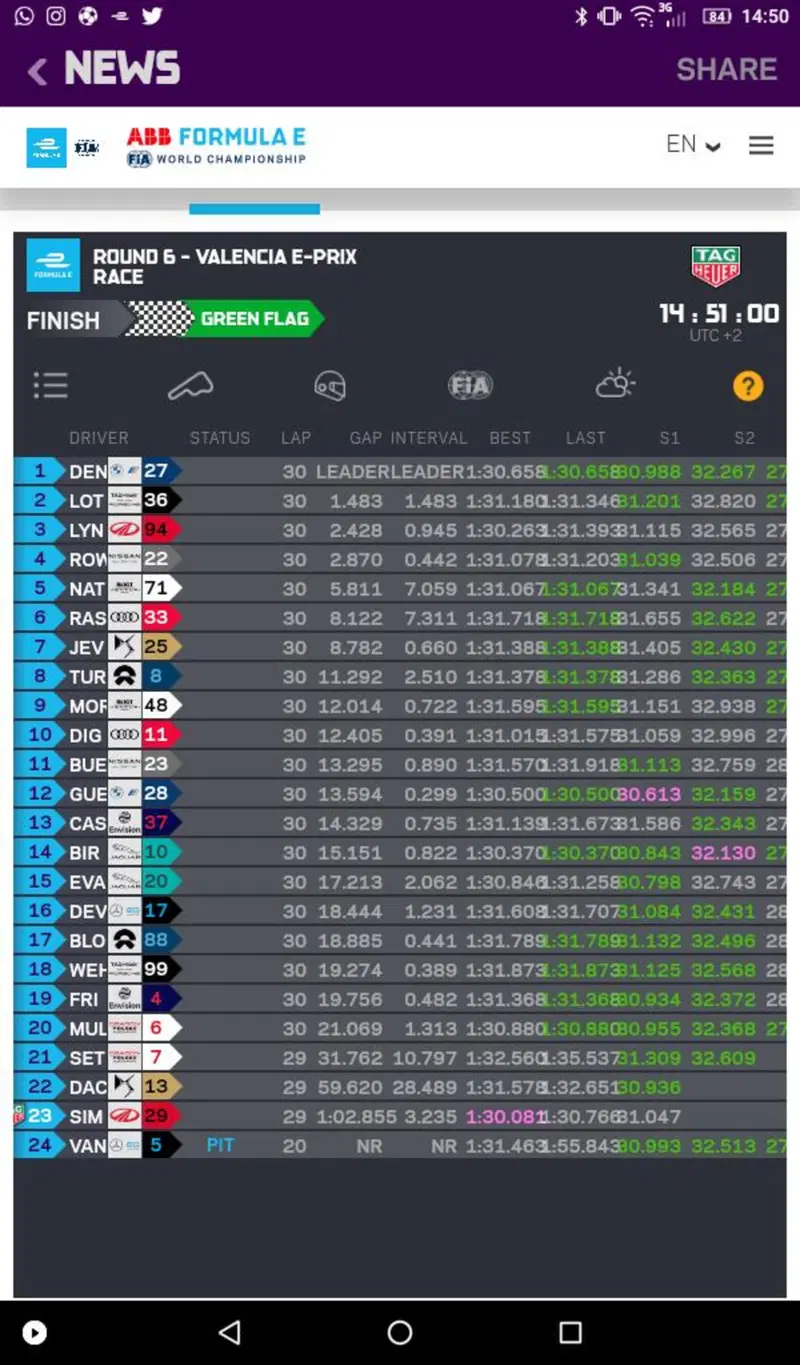
Task: Share this page
Action: pyautogui.click(x=727, y=69)
